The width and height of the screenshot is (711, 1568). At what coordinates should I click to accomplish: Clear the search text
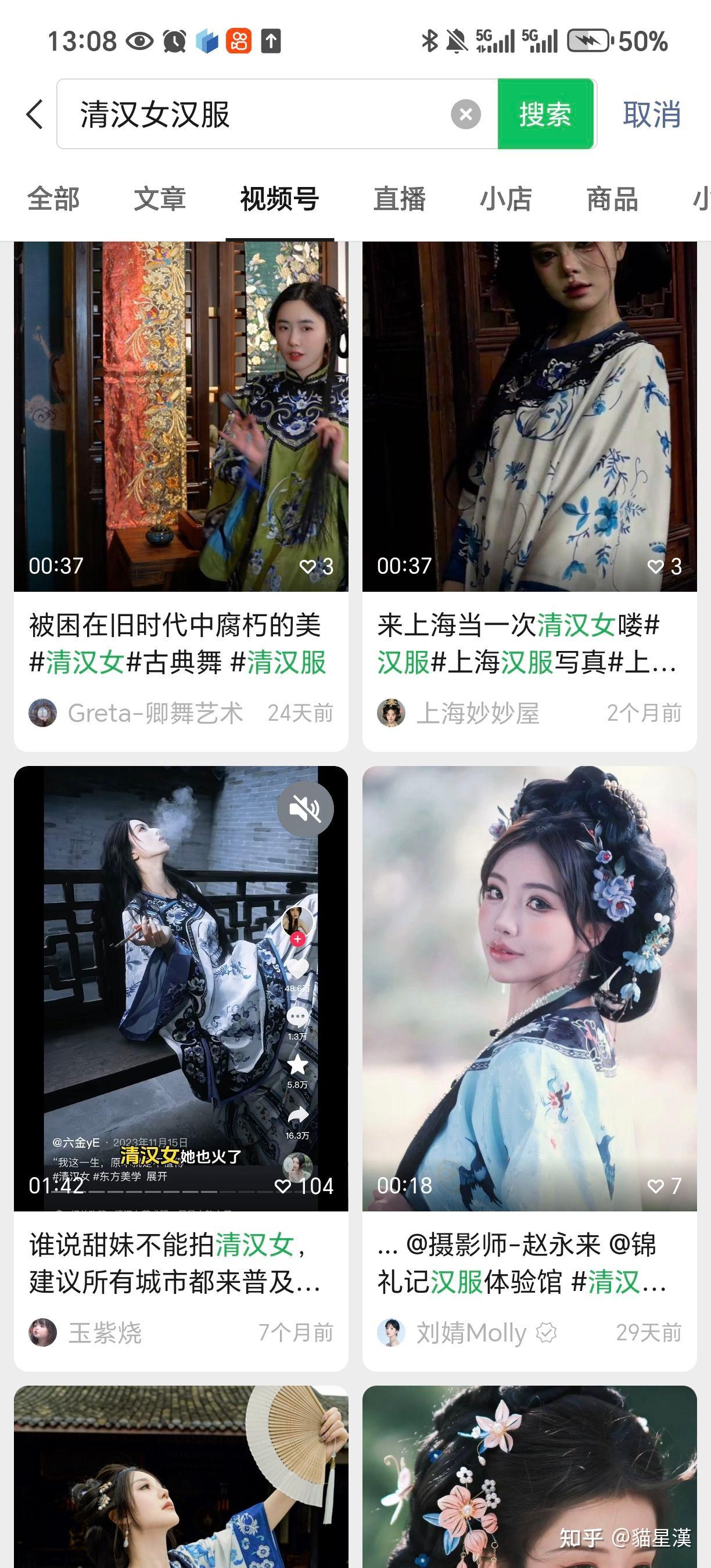[x=466, y=114]
